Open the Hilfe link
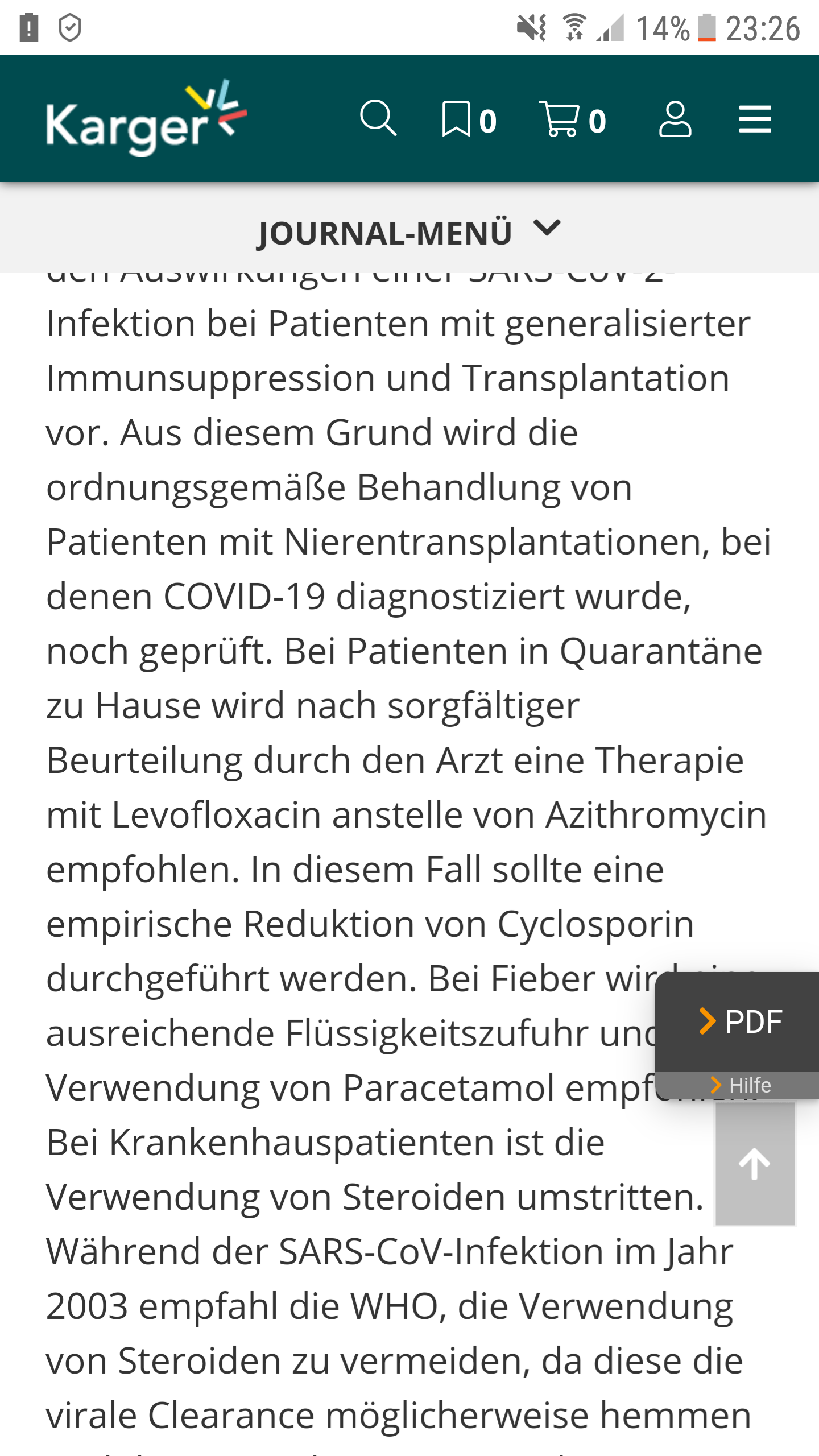 coord(741,1085)
